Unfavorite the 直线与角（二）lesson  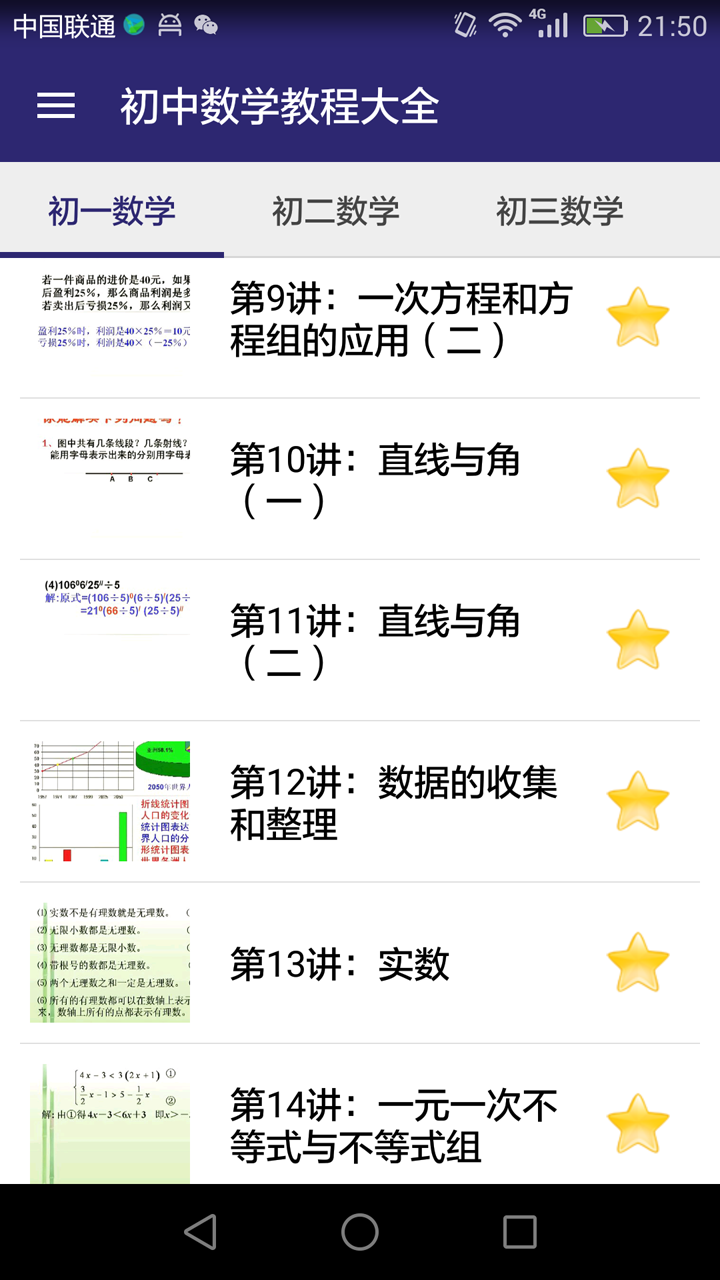pyautogui.click(x=639, y=640)
